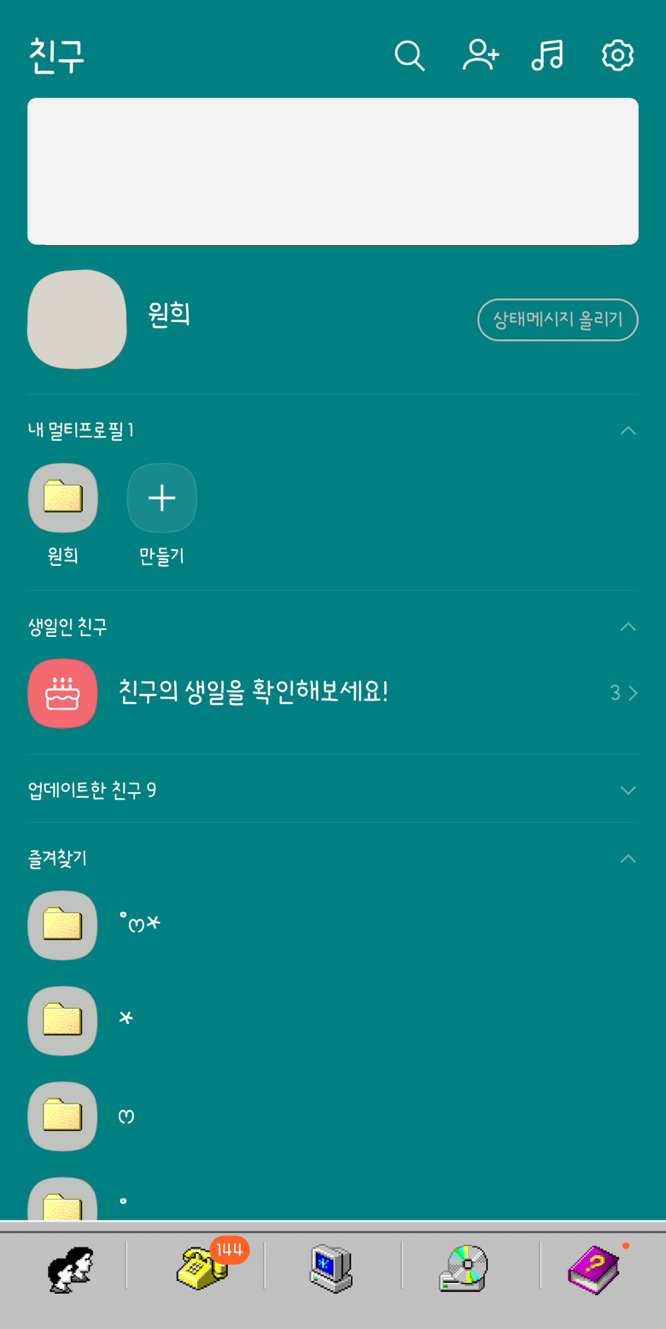Open settings gear
666x1329 pixels.
(617, 55)
